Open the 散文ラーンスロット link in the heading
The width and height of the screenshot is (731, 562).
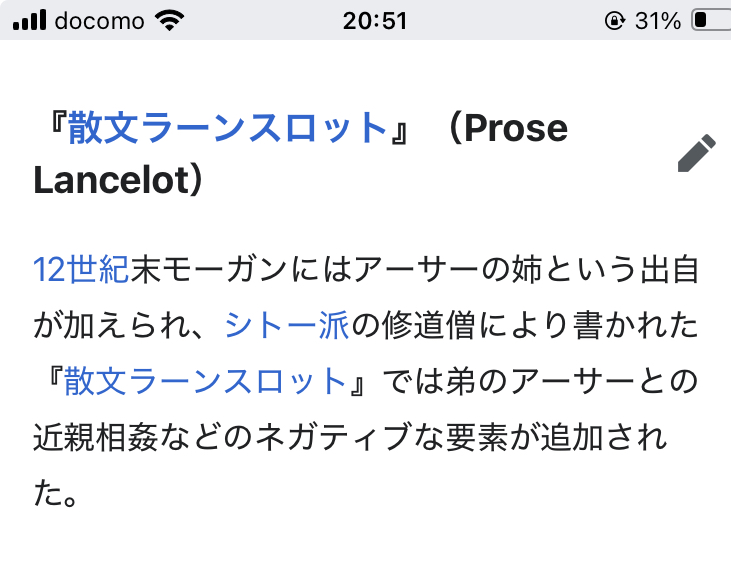click(x=227, y=130)
